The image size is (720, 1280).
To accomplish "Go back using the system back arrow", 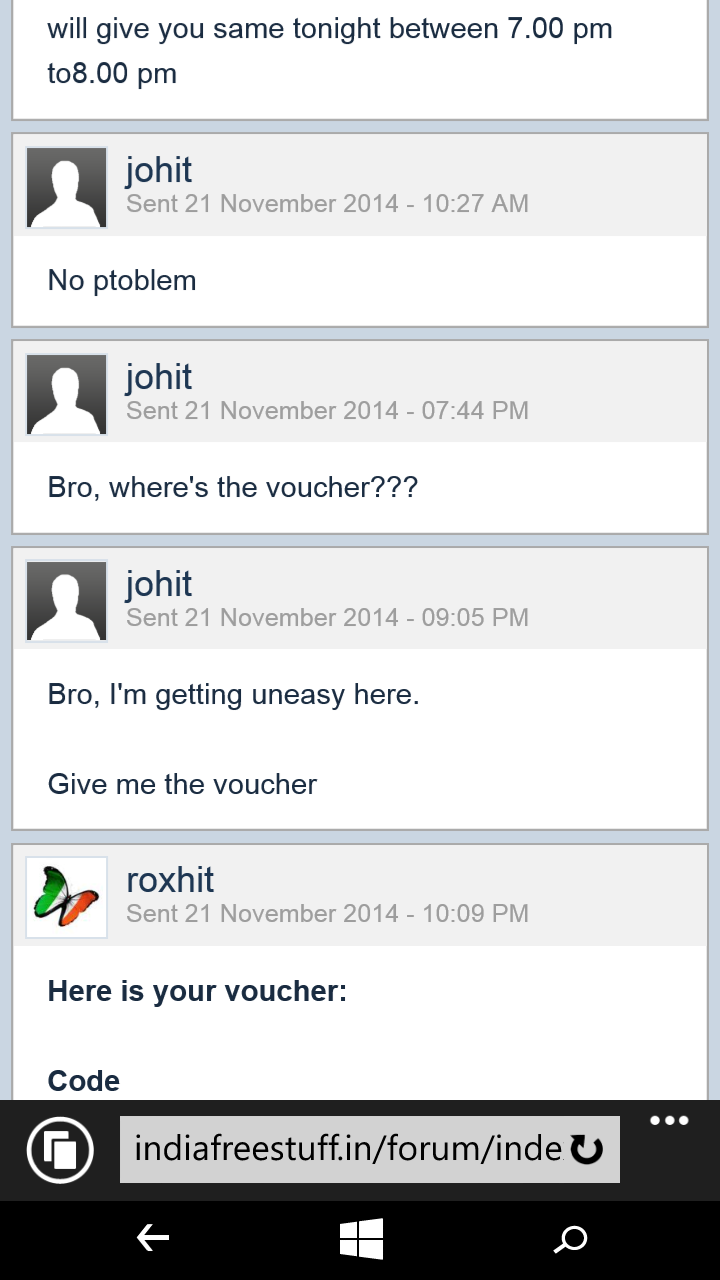I will [x=152, y=1240].
